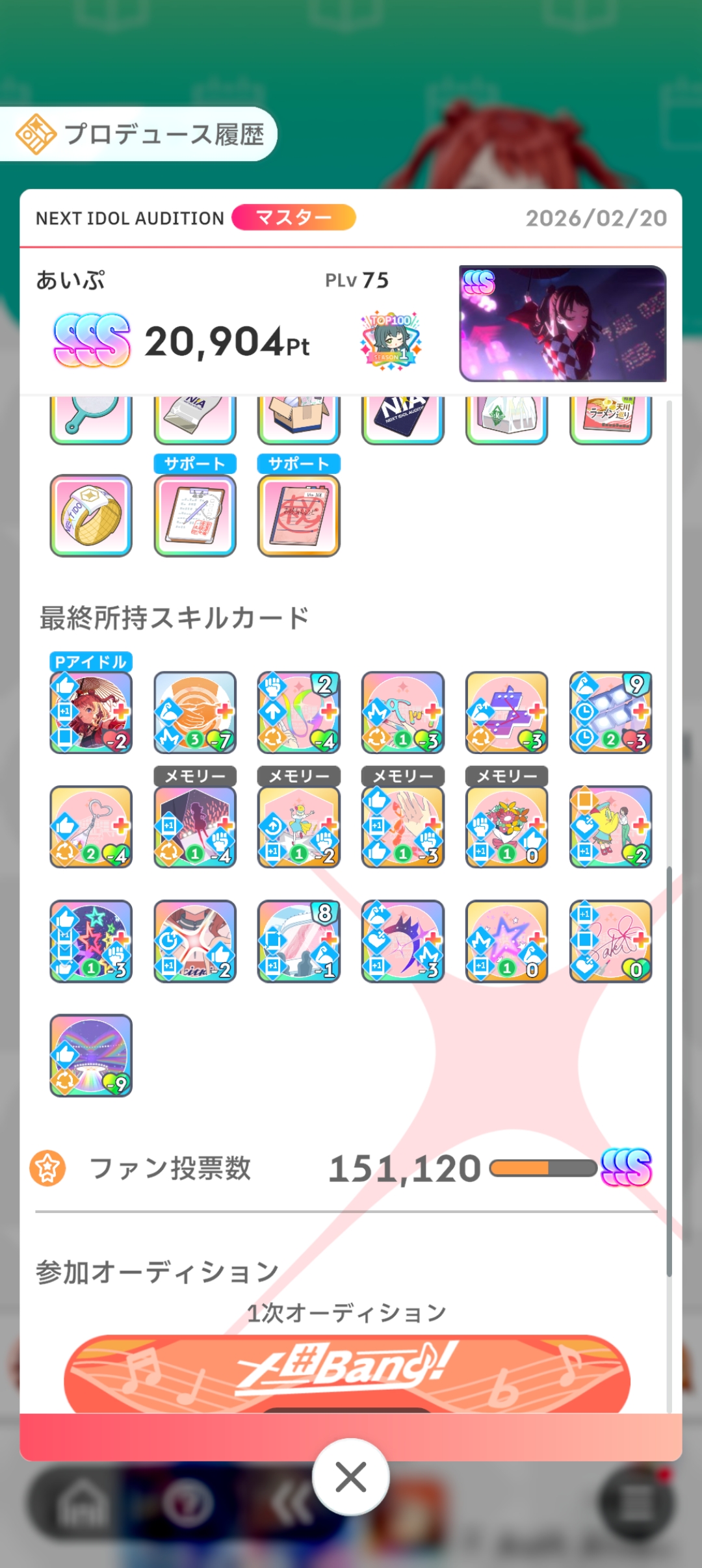Open the heart scissors skill card
Viewport: 702px width, 1568px height.
[x=91, y=827]
